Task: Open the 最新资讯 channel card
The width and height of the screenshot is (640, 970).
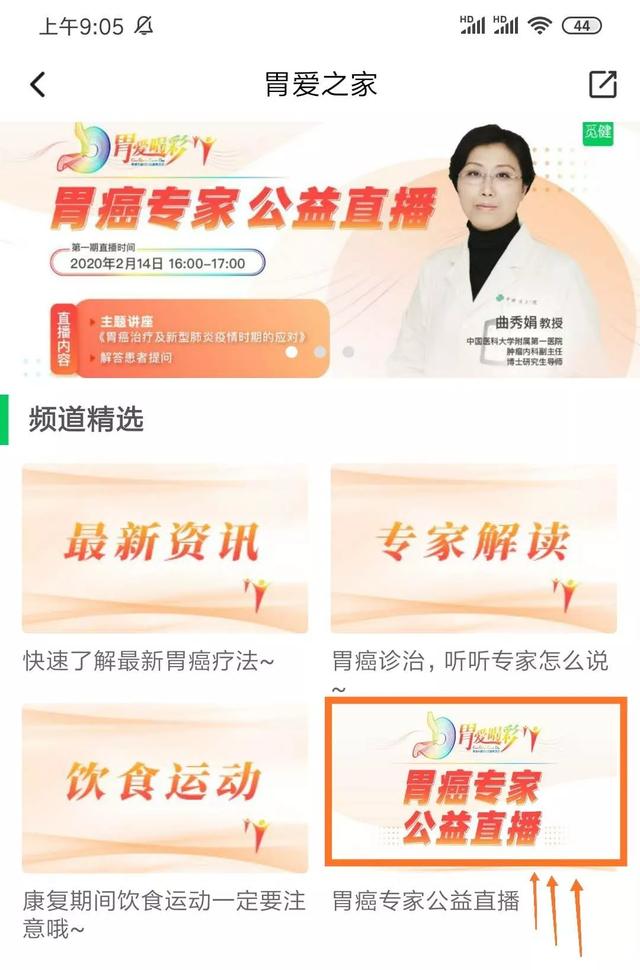Action: pos(165,548)
